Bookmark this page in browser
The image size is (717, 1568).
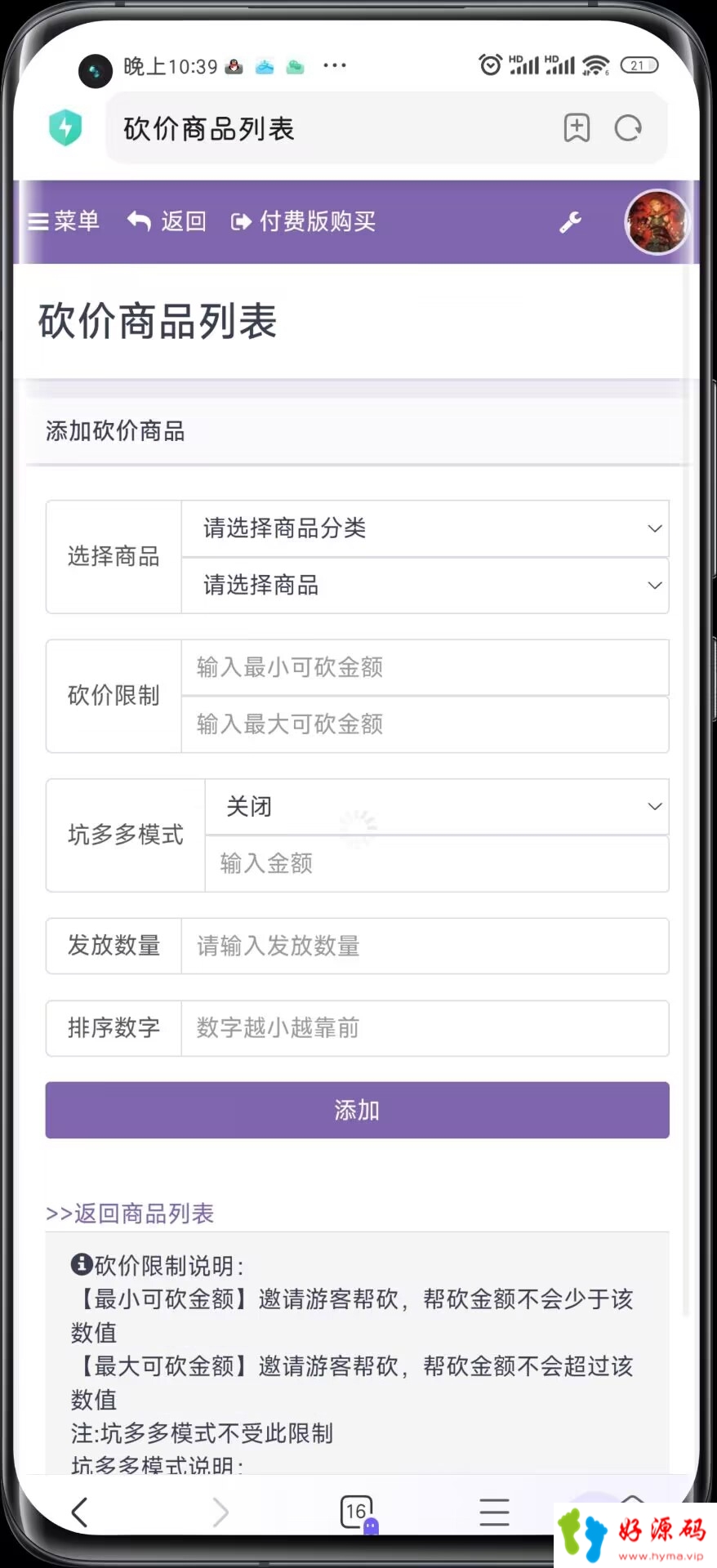[x=577, y=128]
